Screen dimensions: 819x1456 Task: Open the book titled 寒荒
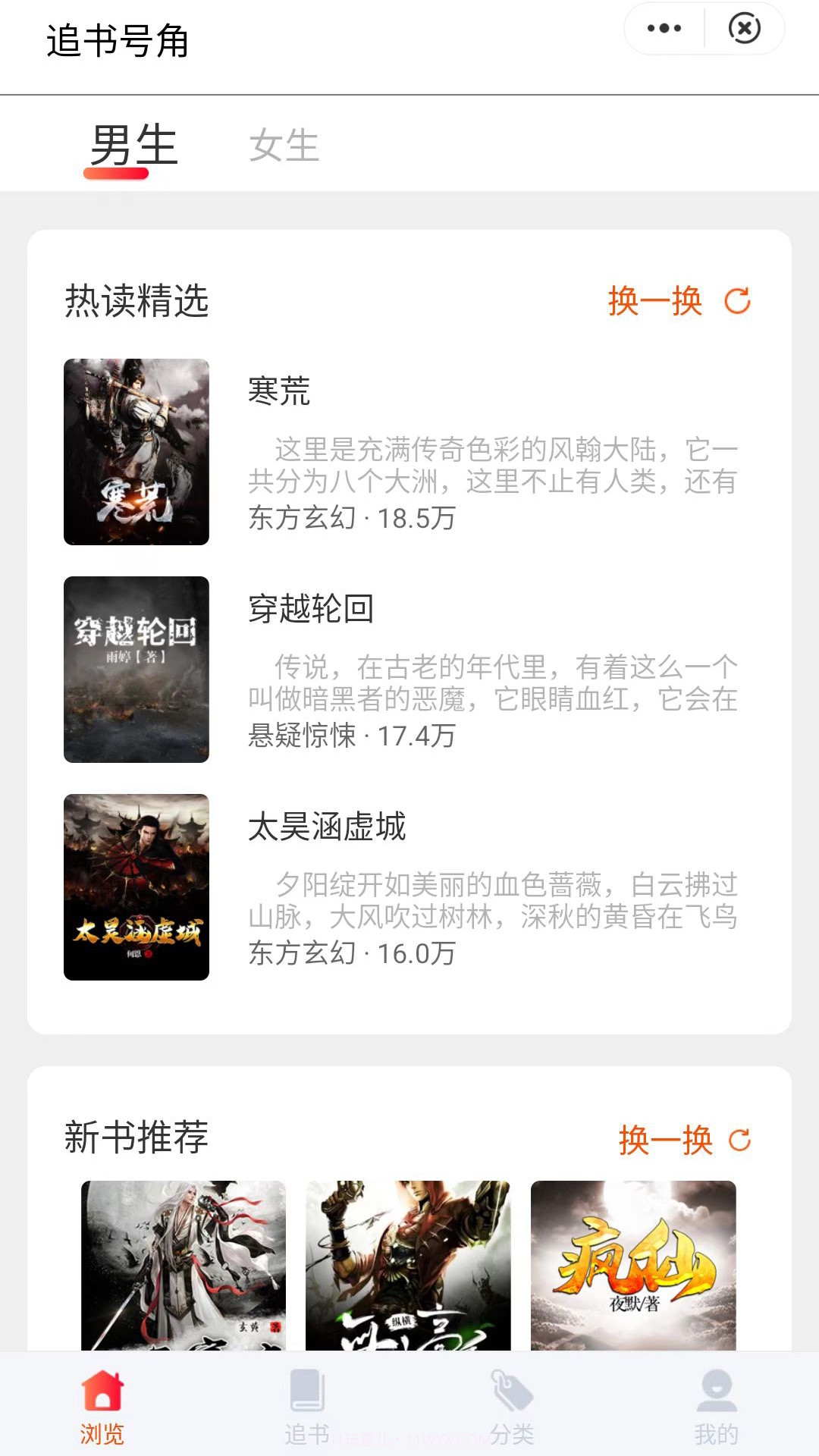[281, 394]
